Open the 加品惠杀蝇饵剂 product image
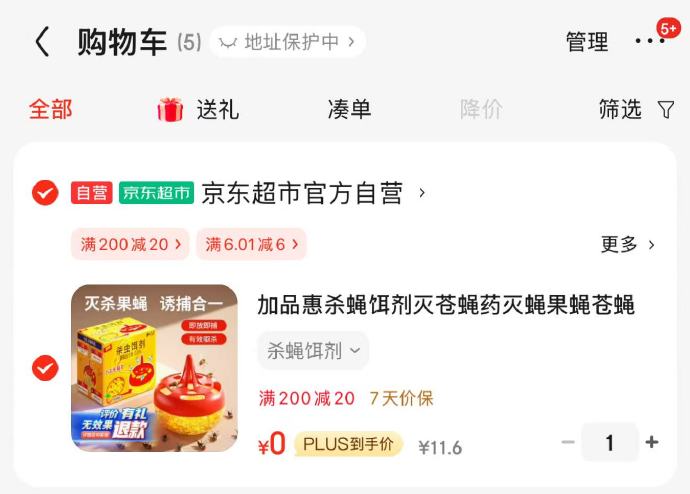Image resolution: width=690 pixels, height=494 pixels. coord(154,367)
